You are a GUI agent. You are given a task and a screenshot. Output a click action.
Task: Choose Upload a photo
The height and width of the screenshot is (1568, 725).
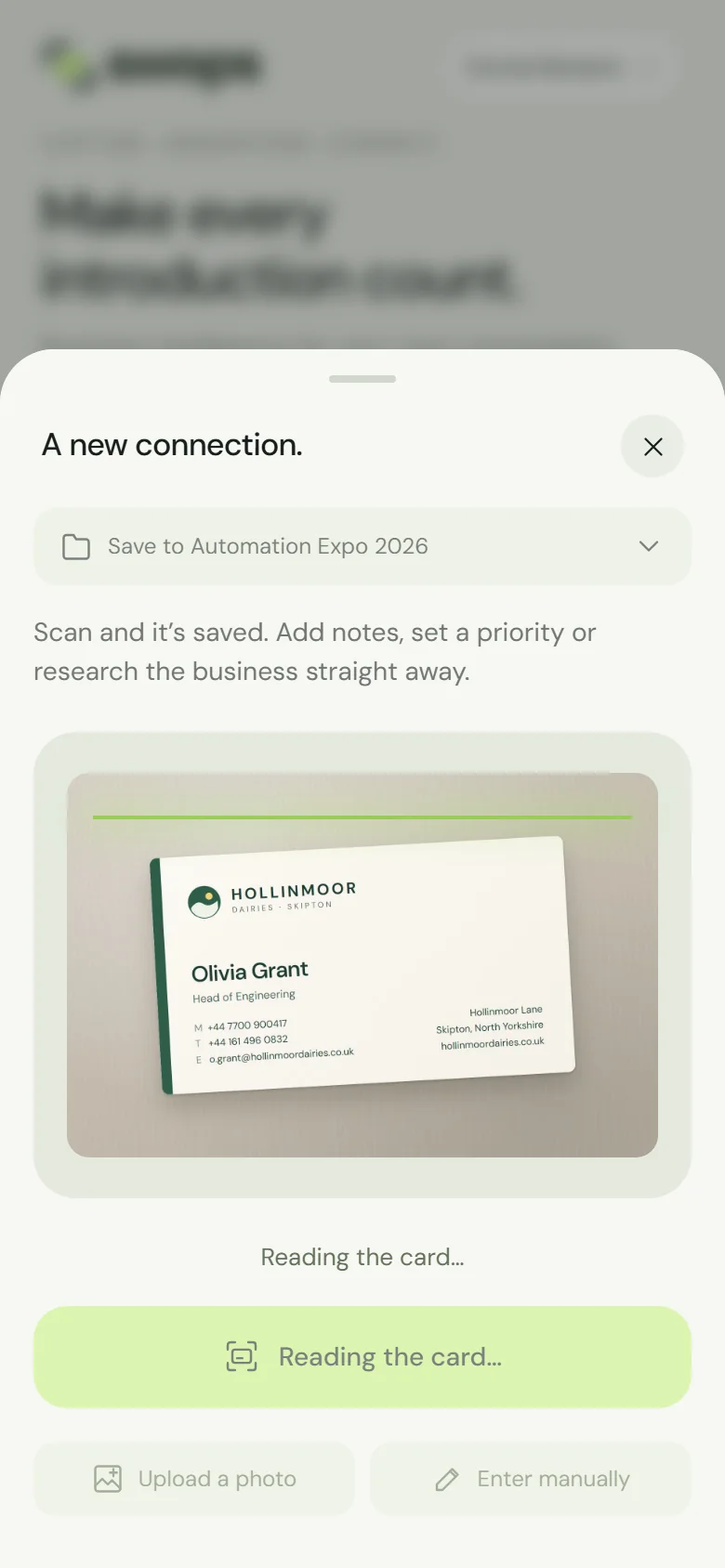[x=194, y=1479]
